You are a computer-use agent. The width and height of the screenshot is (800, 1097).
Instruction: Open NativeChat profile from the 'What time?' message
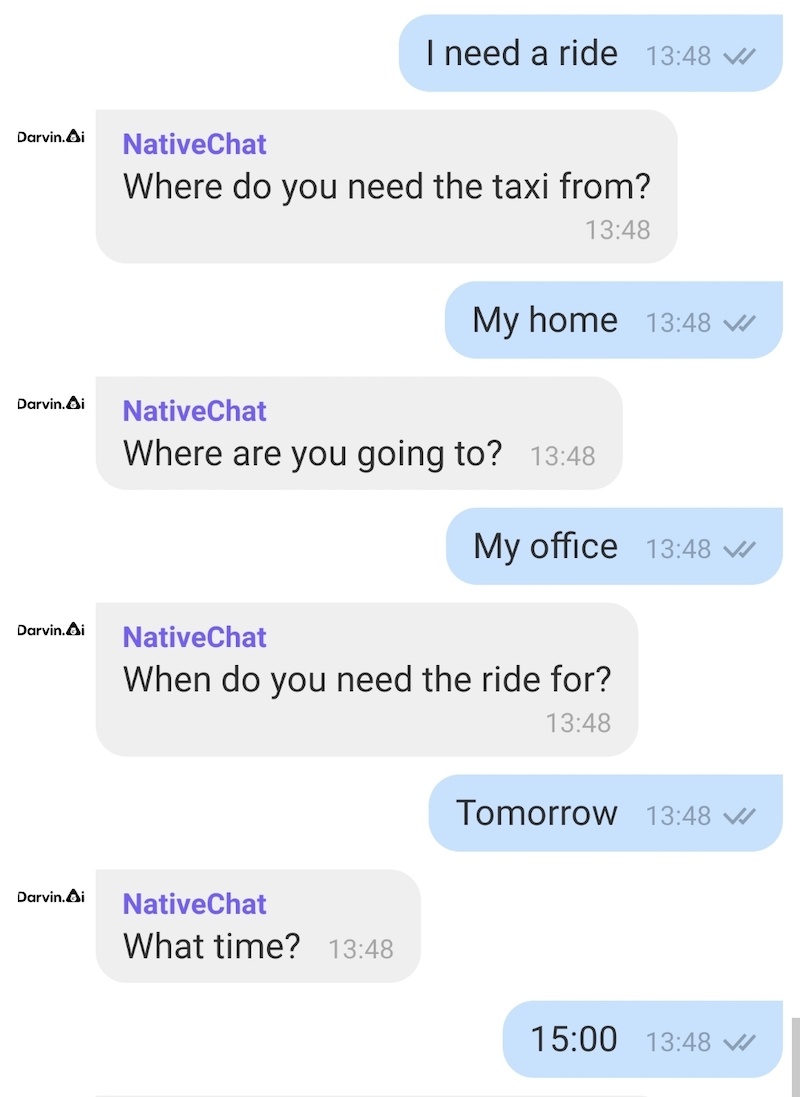click(194, 904)
